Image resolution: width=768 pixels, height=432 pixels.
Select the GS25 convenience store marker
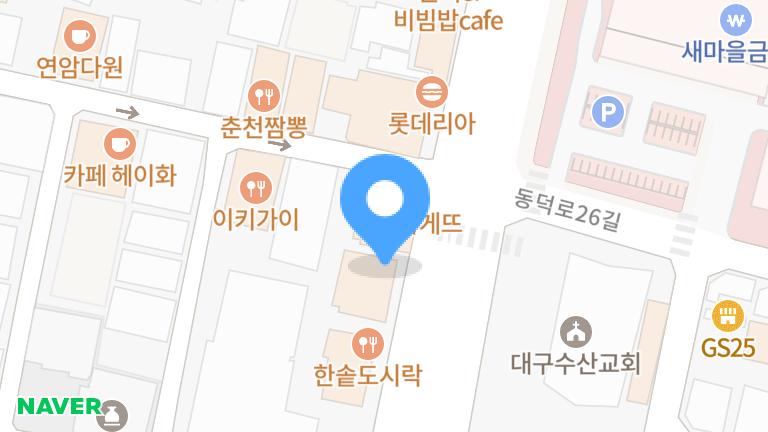point(728,316)
